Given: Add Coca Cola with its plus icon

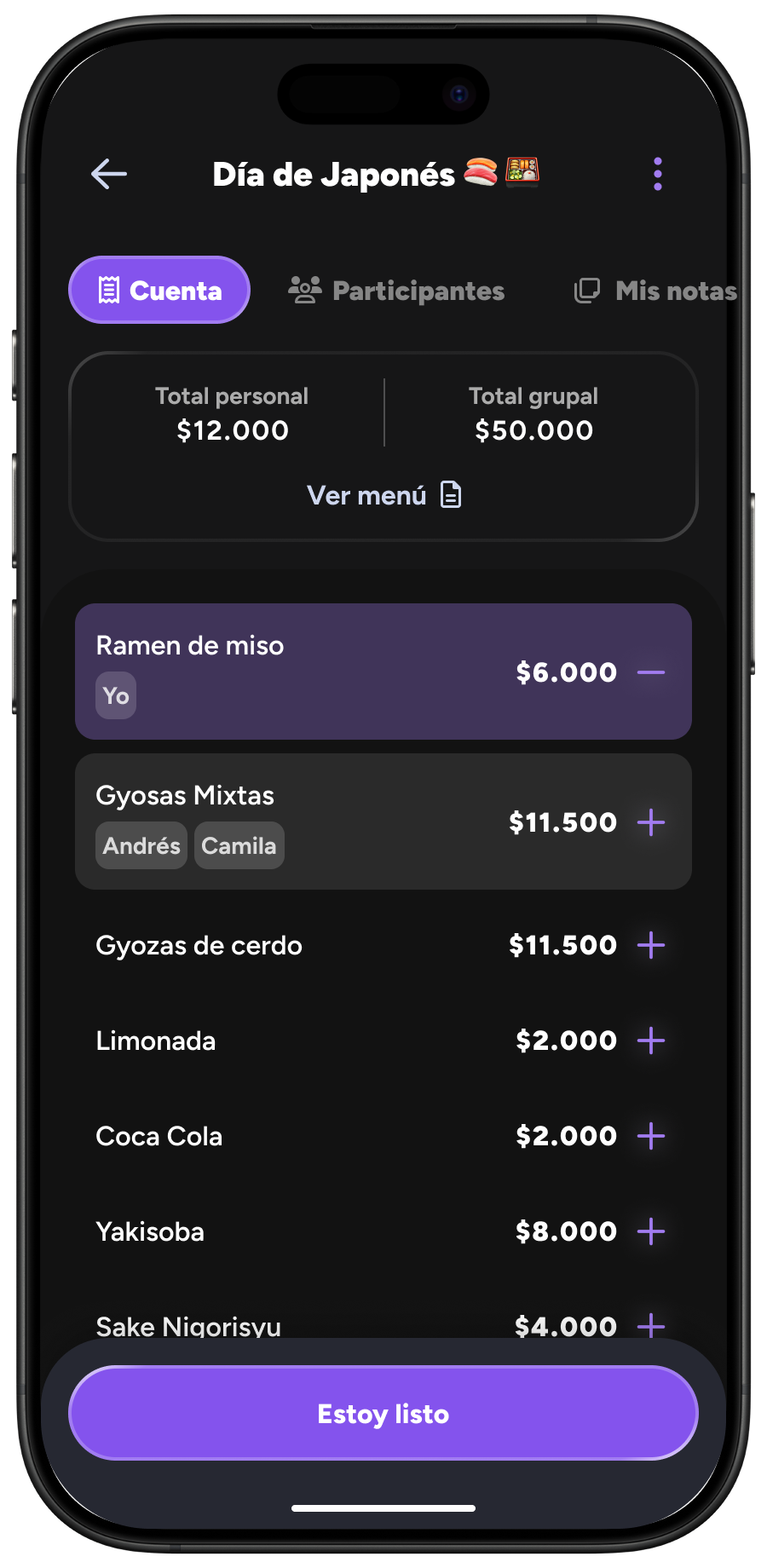Looking at the screenshot, I should (651, 1136).
